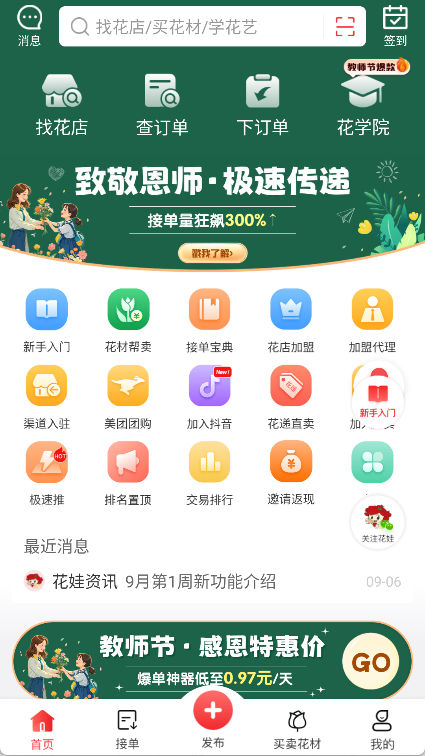This screenshot has width=425, height=756.
Task: Open 极速推 promotion tool
Action: point(47,473)
